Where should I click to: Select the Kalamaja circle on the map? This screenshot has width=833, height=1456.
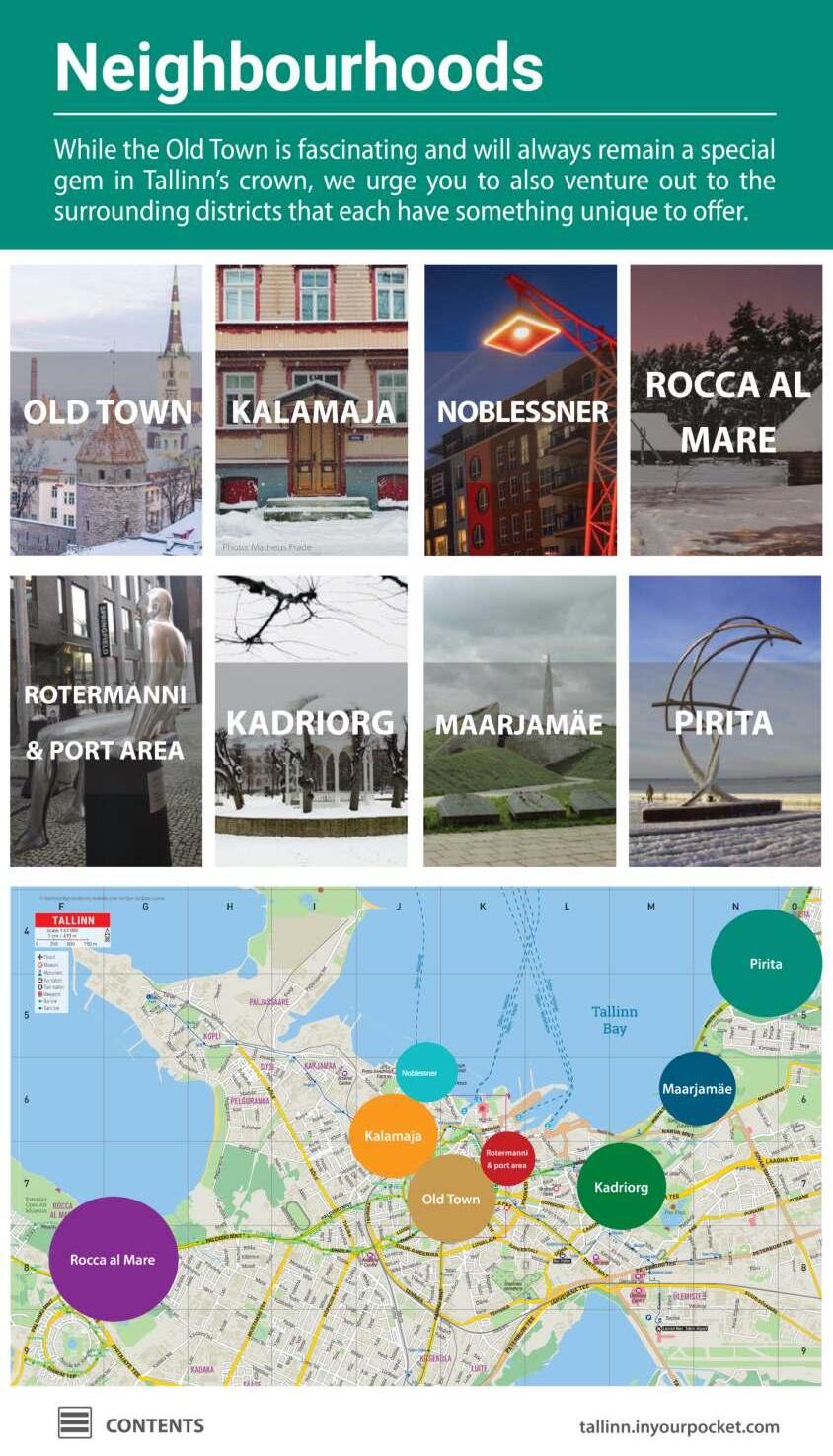pos(393,1136)
